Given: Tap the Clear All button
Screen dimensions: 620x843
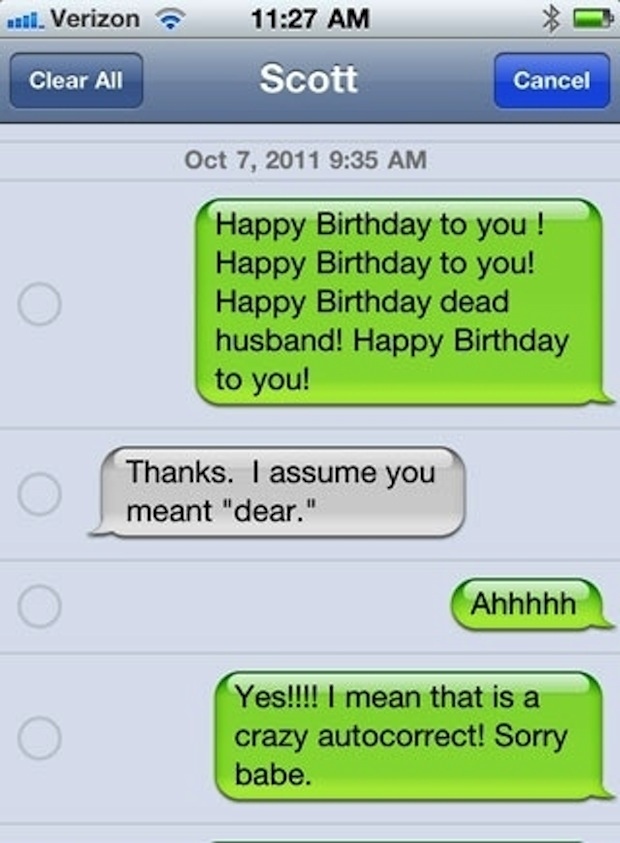Looking at the screenshot, I should pyautogui.click(x=76, y=81).
